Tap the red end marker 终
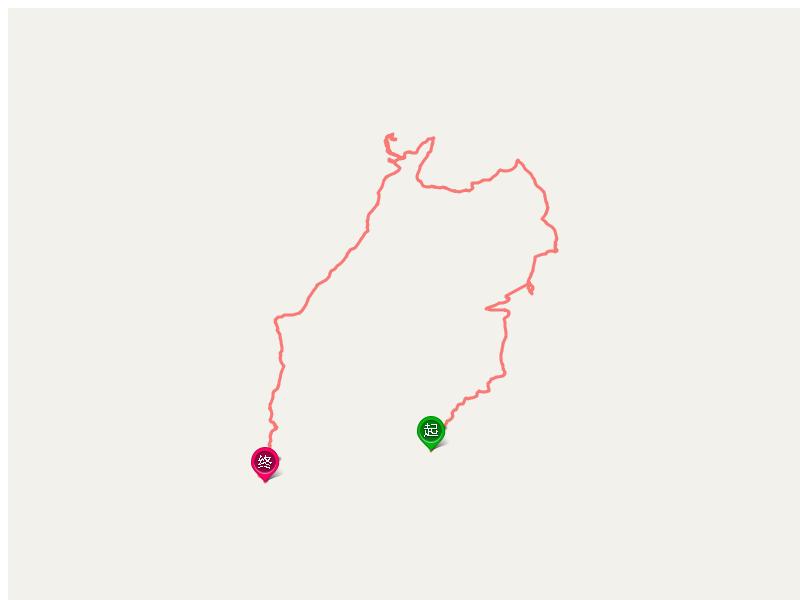The width and height of the screenshot is (800, 600). [265, 462]
